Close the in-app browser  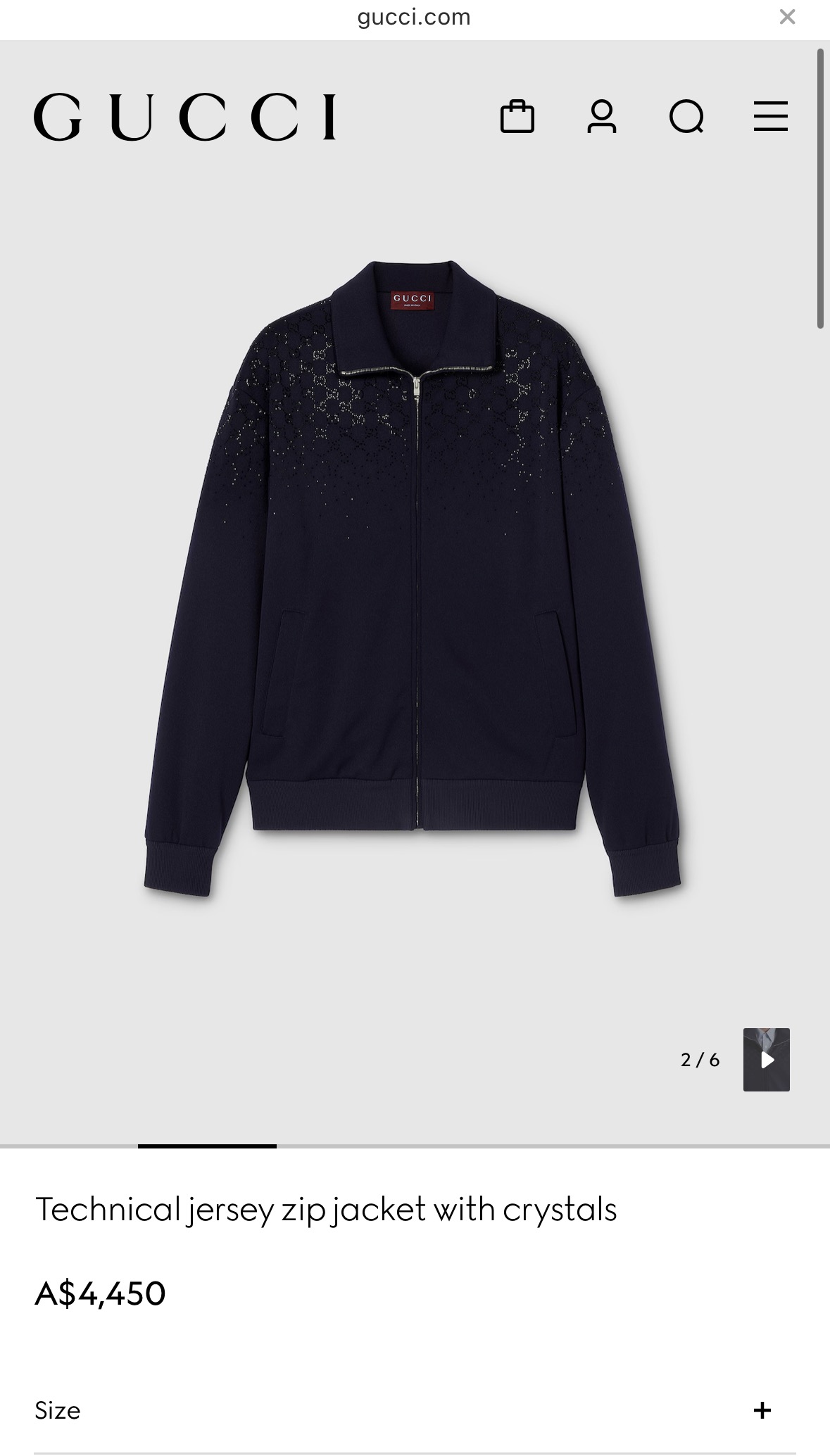coord(787,17)
